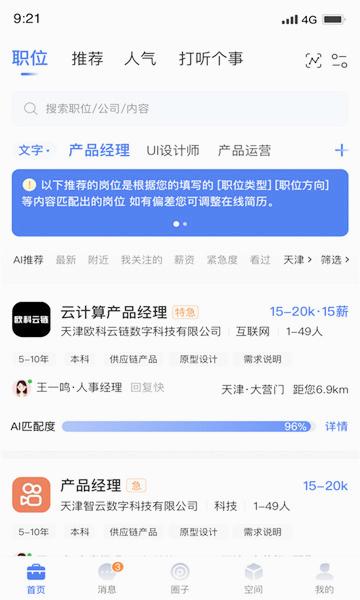
Task: Show jobs sorted by 薪资
Action: point(184,260)
